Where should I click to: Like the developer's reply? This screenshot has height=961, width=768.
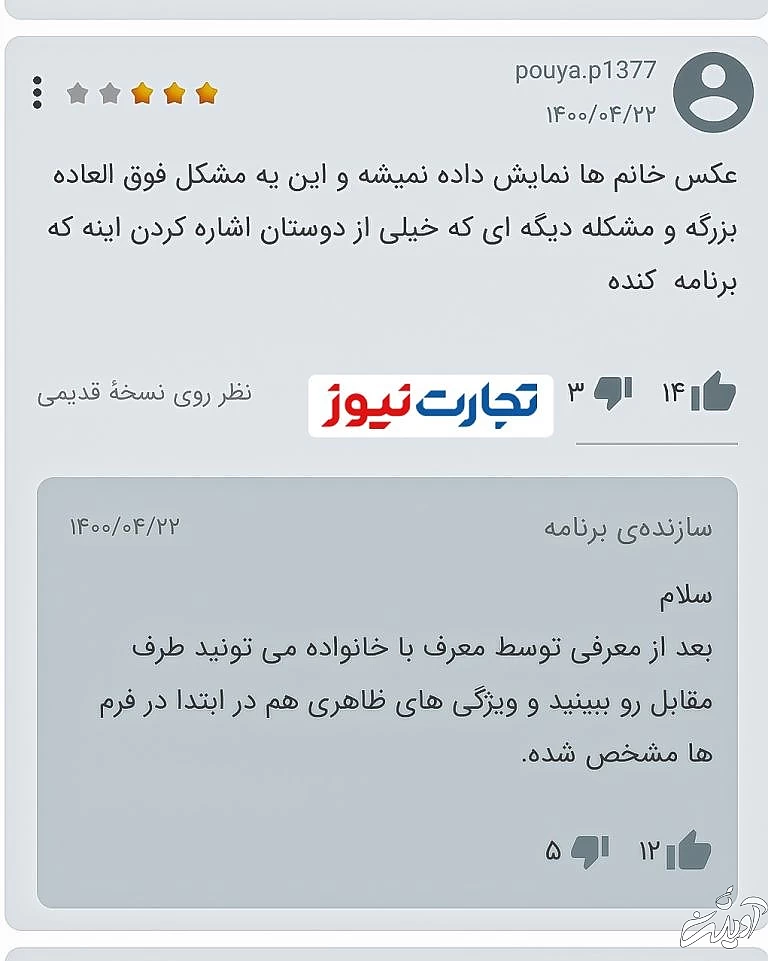688,851
